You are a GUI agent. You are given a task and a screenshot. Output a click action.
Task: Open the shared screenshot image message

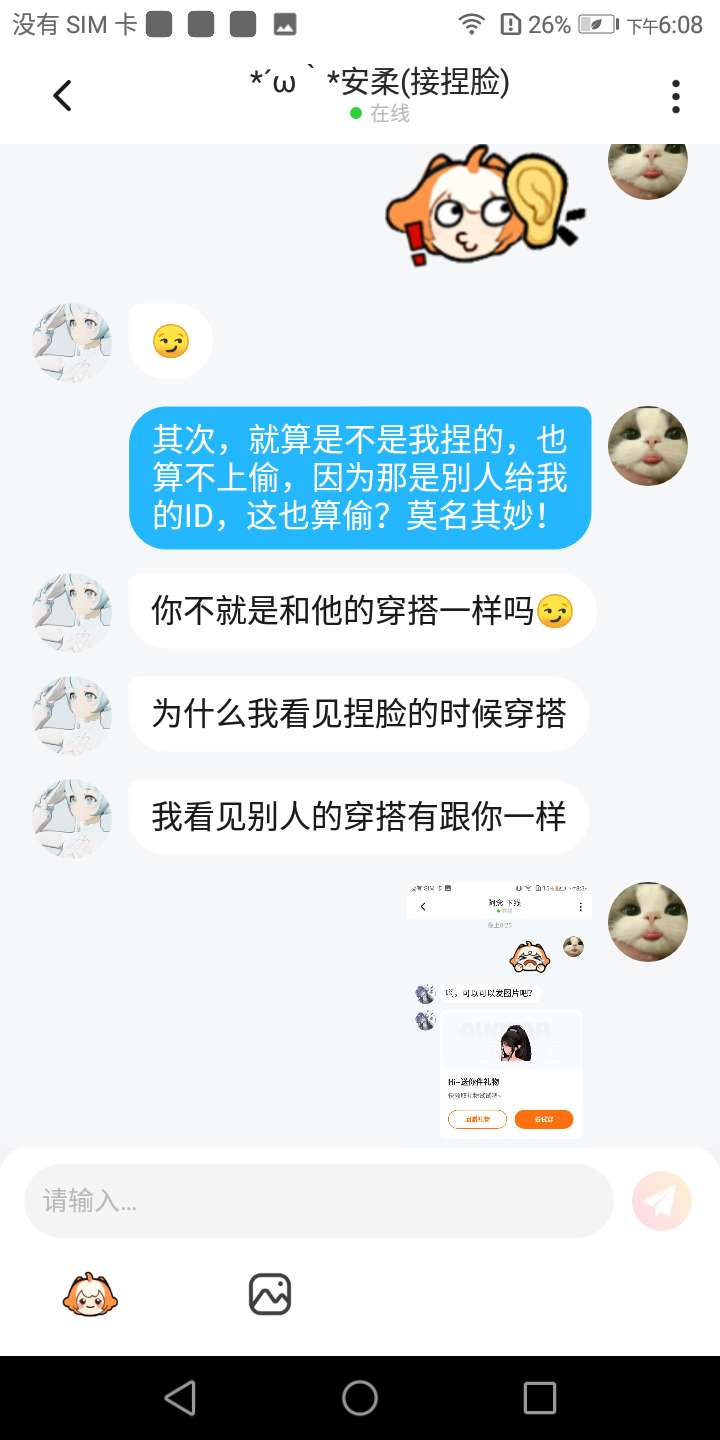[499, 1010]
